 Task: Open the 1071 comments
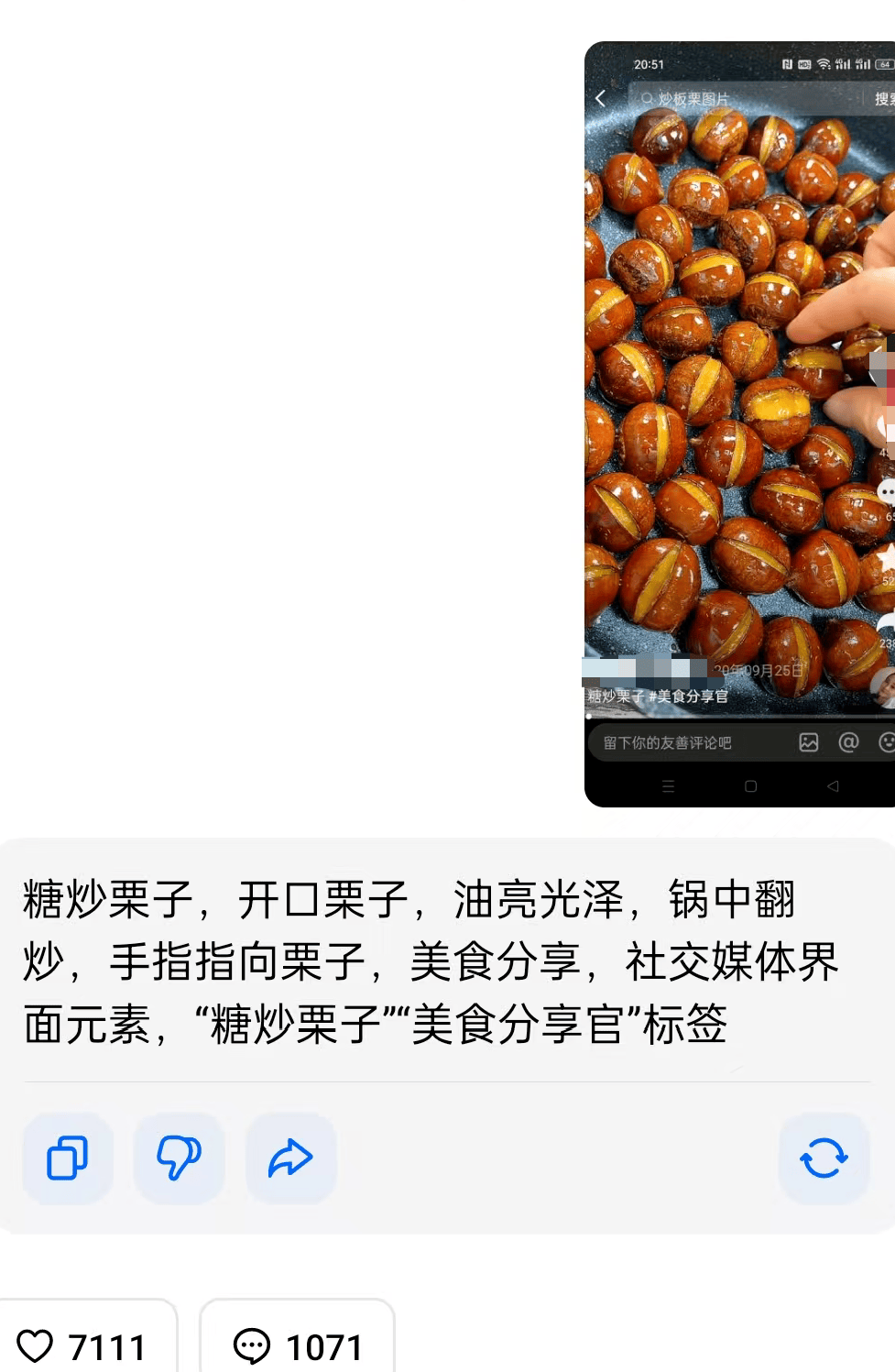point(298,1345)
